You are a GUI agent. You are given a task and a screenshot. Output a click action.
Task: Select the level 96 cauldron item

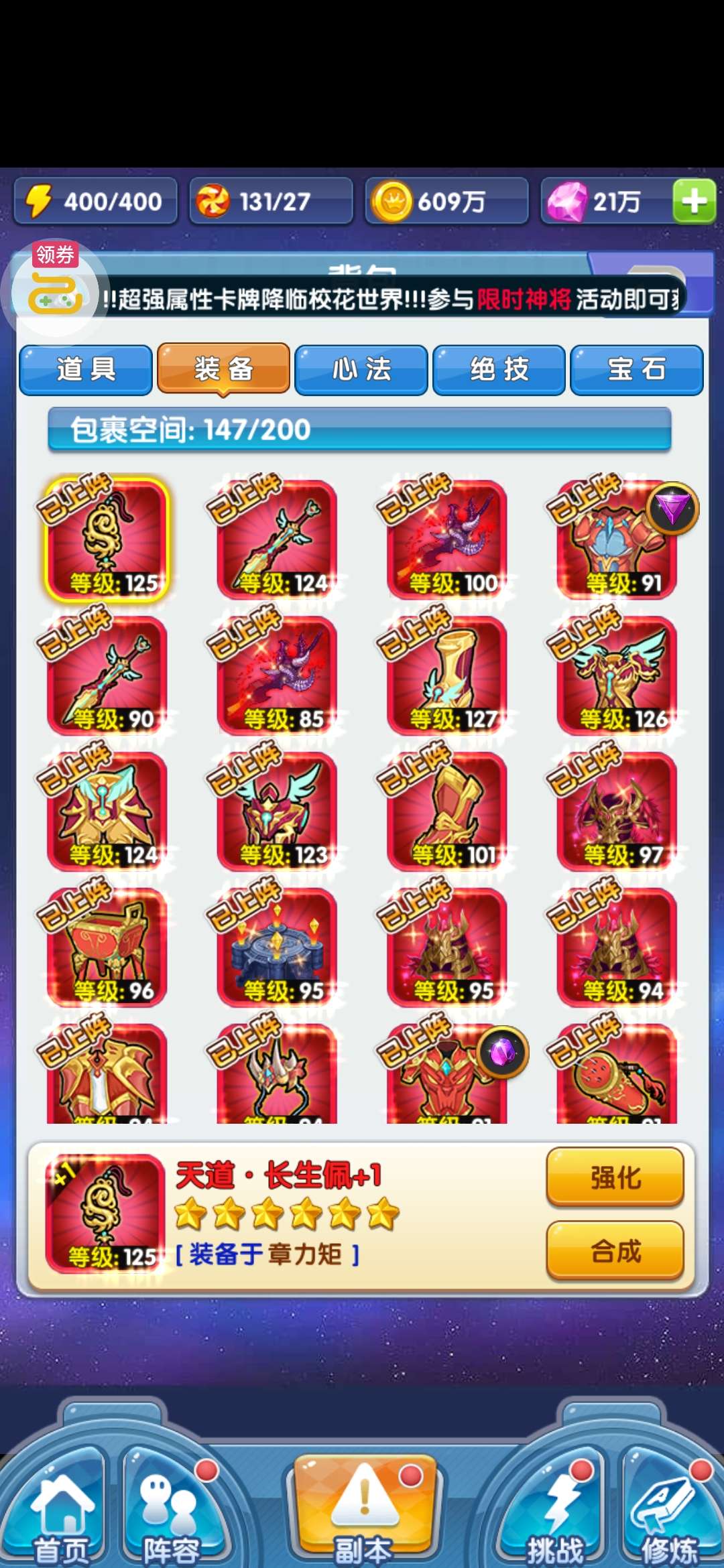pos(107,948)
